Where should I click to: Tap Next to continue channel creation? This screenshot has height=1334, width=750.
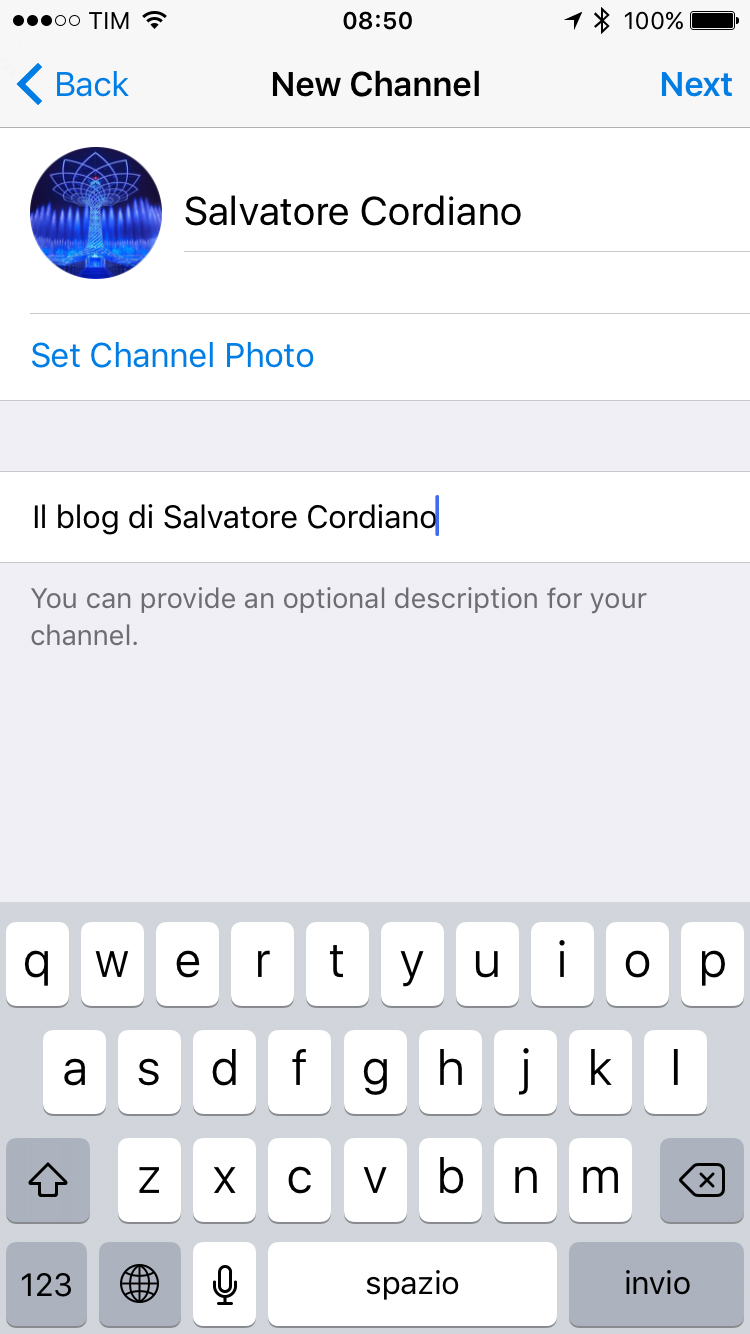pyautogui.click(x=696, y=85)
